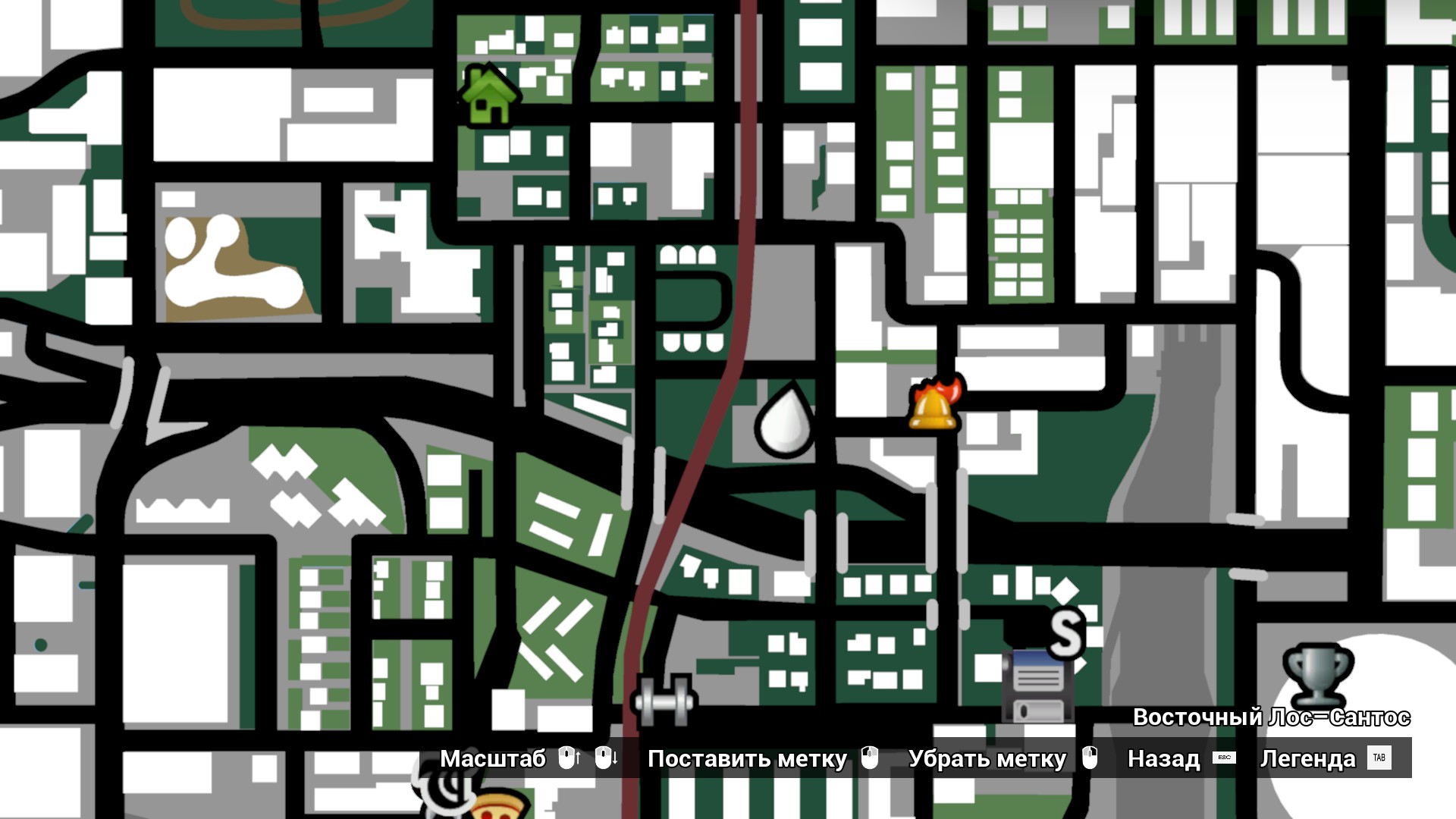Select the S mission marker
Screen dimensions: 1456x819
[1065, 633]
